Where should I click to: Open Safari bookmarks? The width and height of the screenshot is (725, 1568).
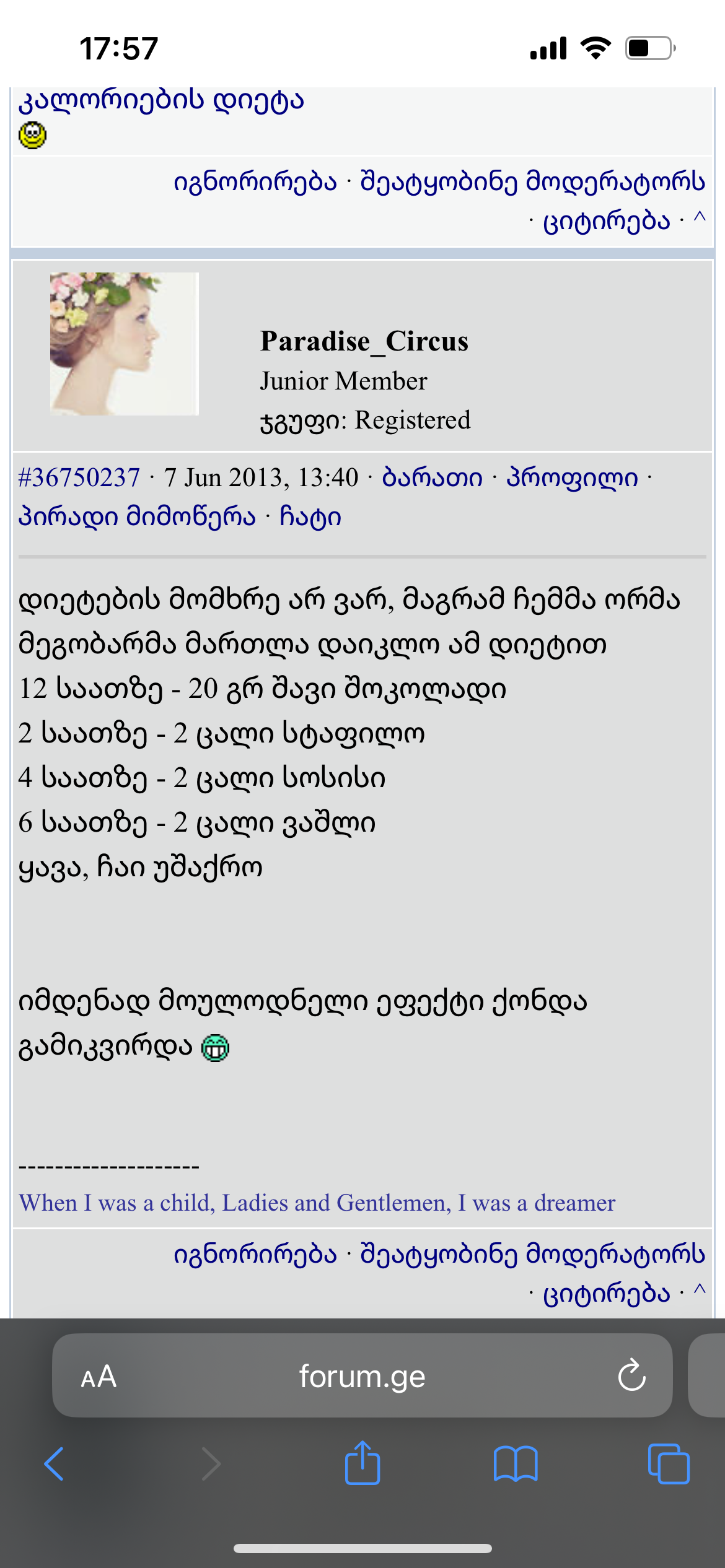pyautogui.click(x=515, y=1464)
